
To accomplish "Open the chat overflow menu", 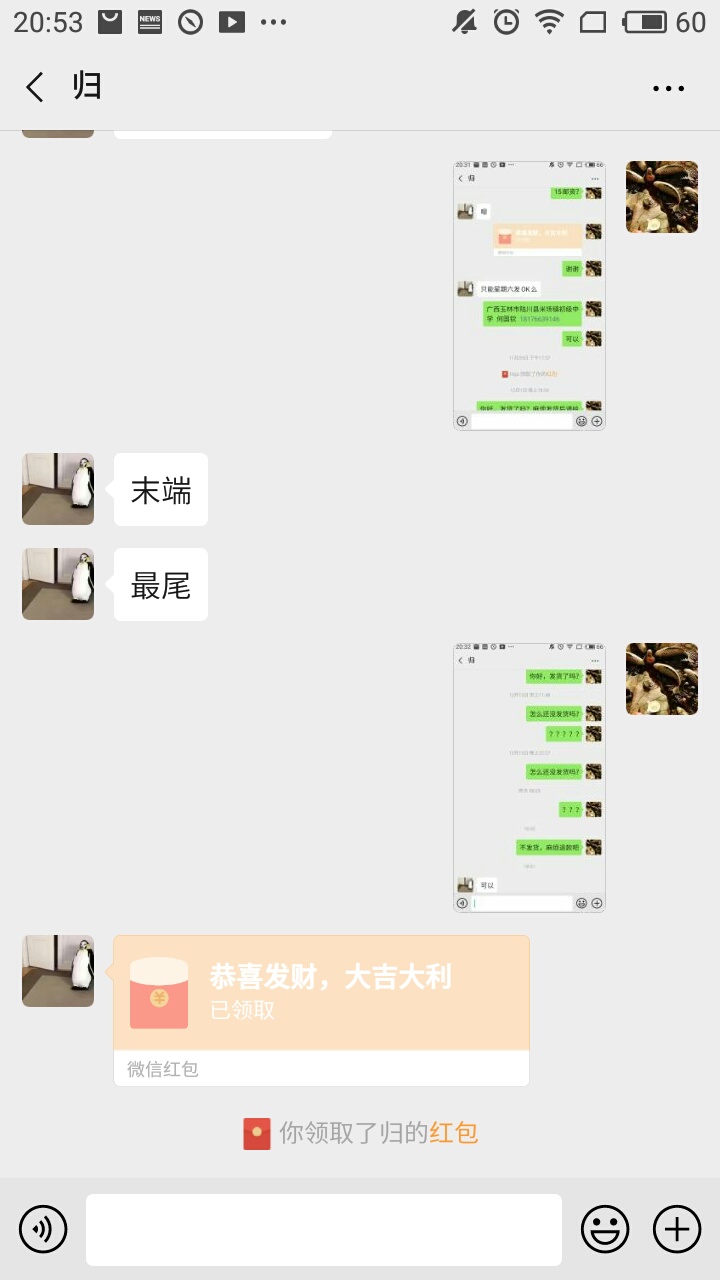I will [668, 88].
